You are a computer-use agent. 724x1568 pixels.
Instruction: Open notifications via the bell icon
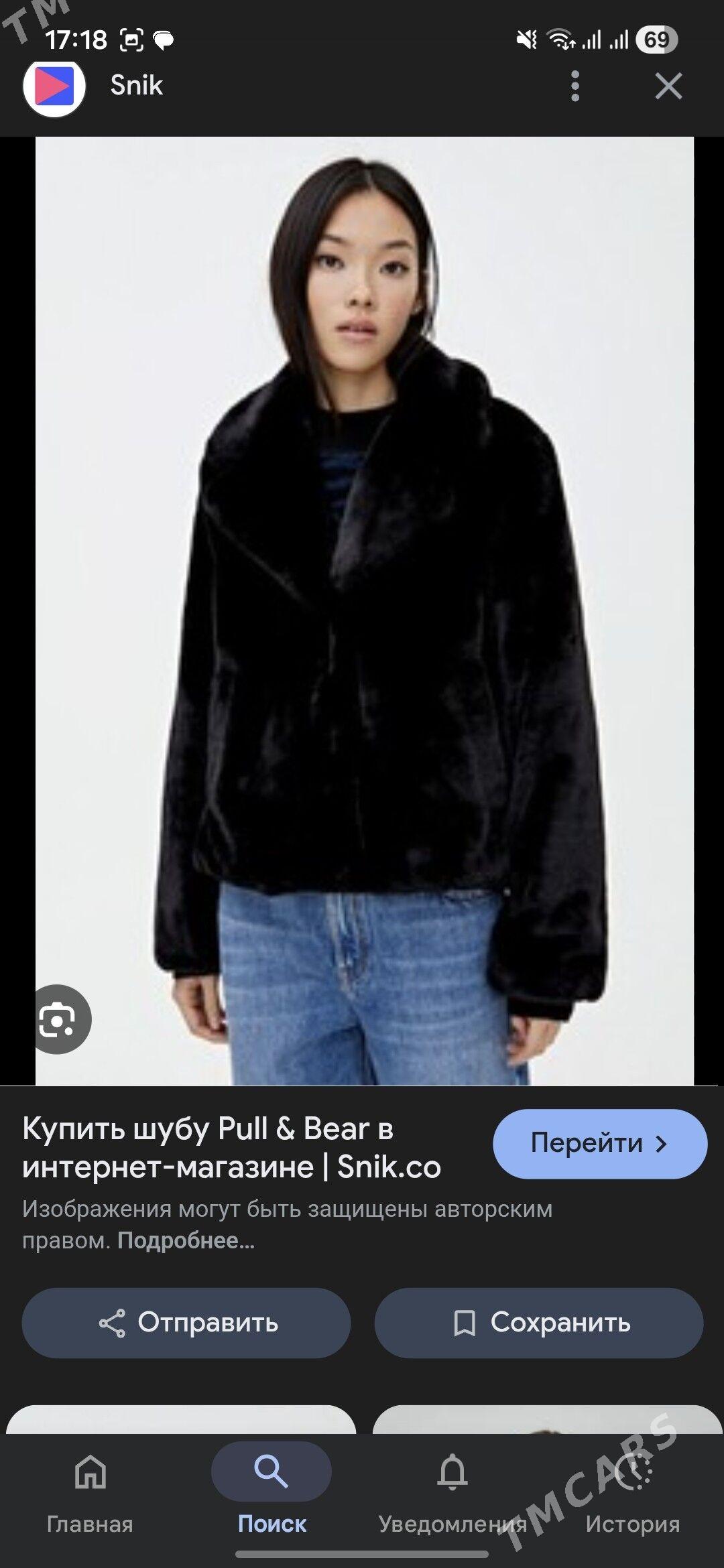tap(452, 1482)
